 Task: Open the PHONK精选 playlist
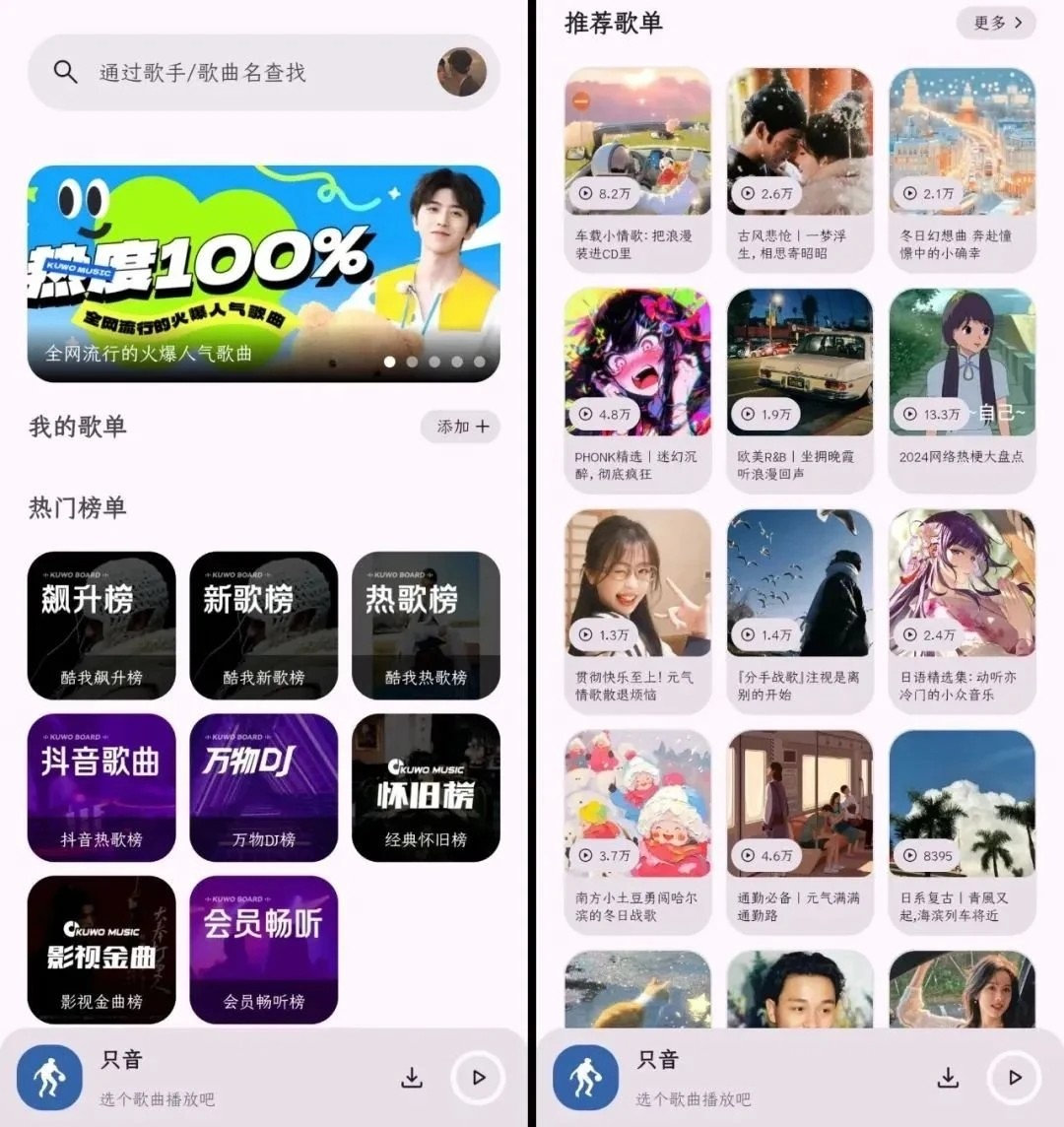637,388
